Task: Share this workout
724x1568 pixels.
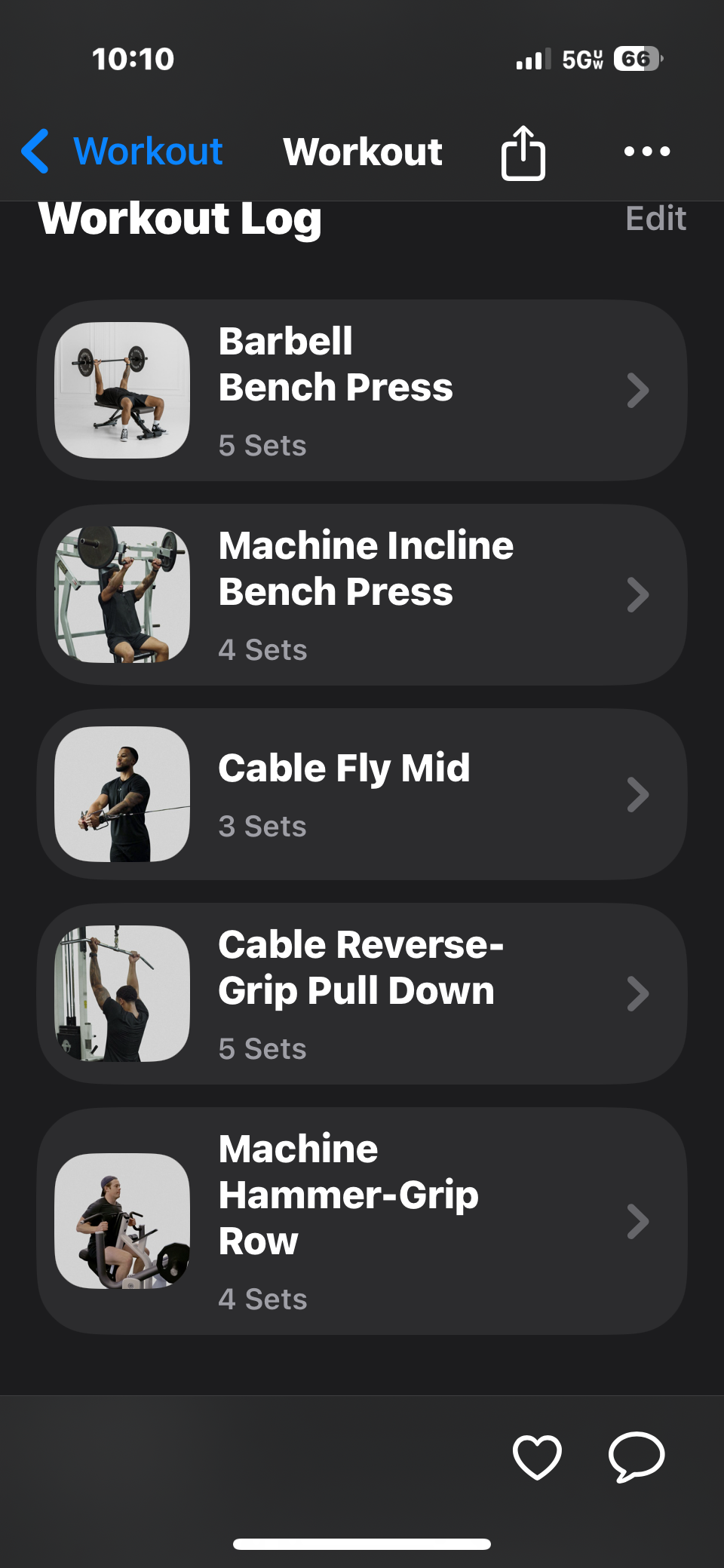Action: [523, 153]
